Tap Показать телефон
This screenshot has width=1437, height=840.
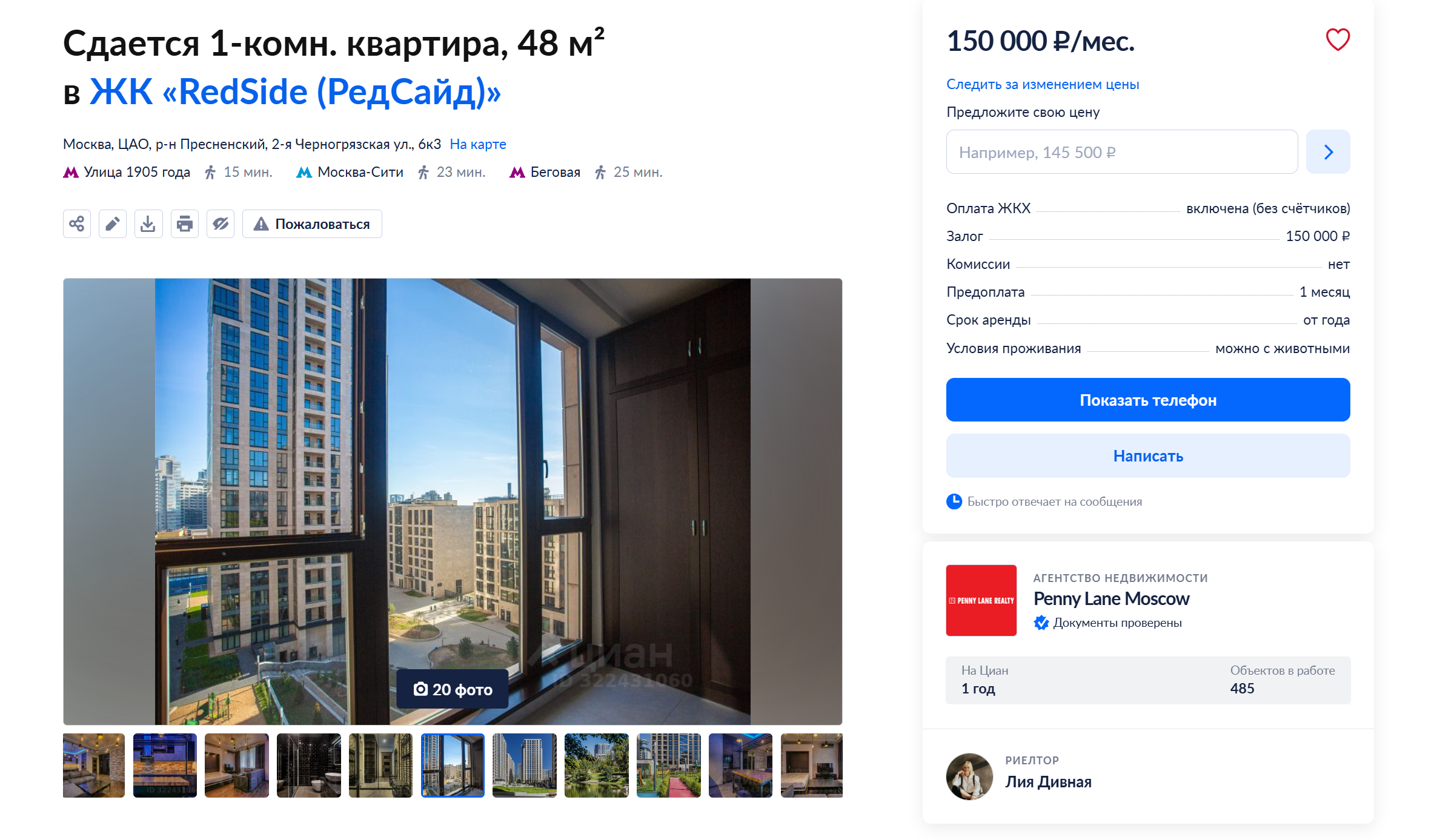pos(1147,400)
